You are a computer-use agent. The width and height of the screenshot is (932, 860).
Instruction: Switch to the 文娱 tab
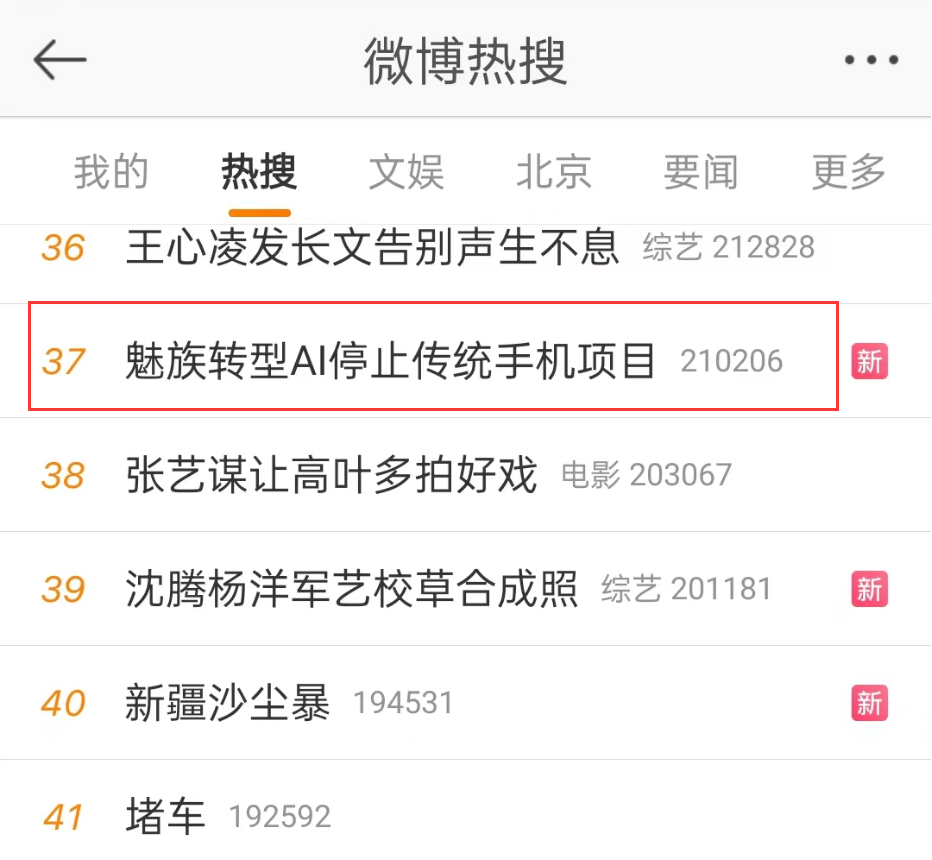[406, 173]
